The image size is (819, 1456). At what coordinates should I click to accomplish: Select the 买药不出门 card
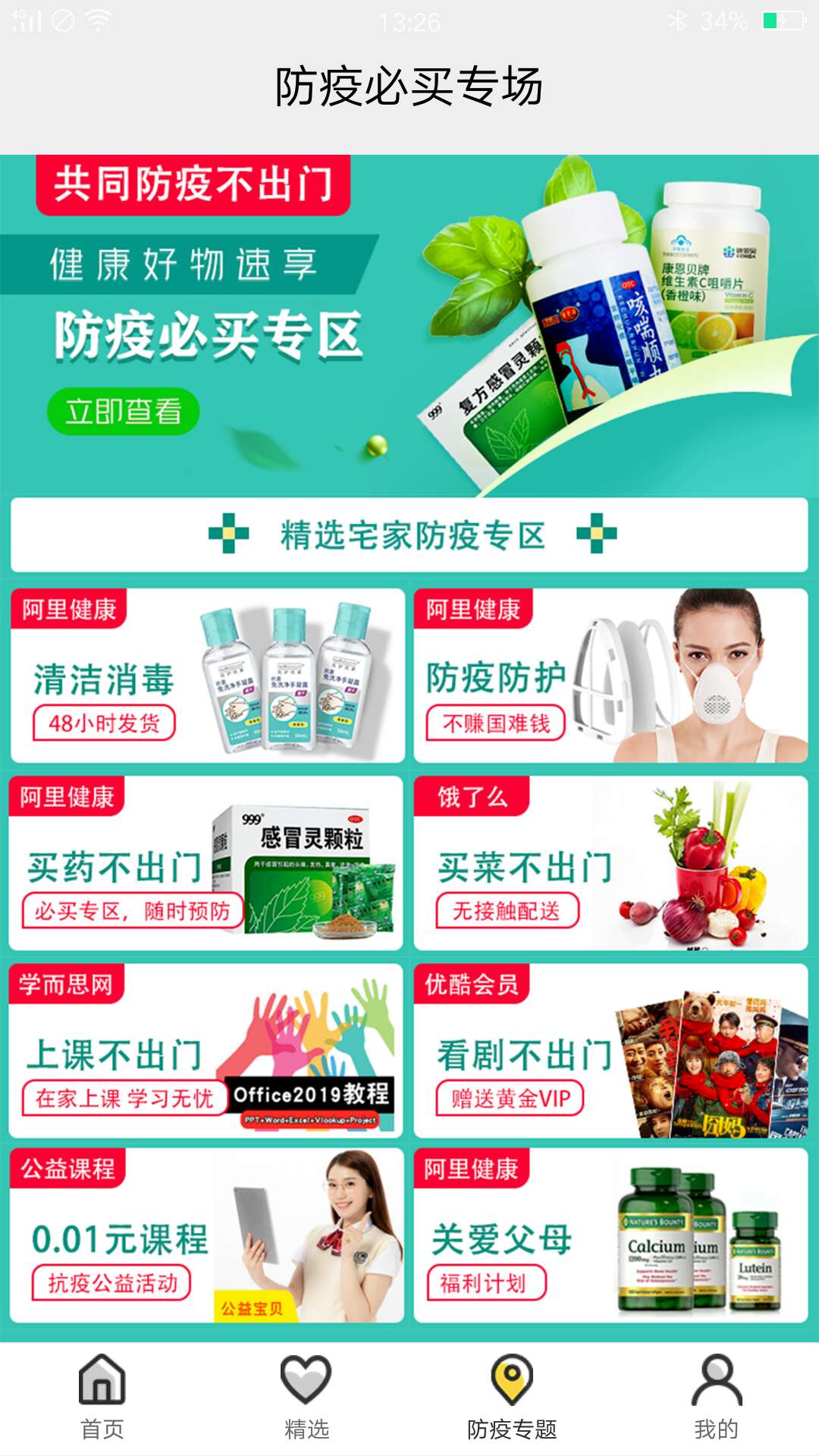point(206,863)
